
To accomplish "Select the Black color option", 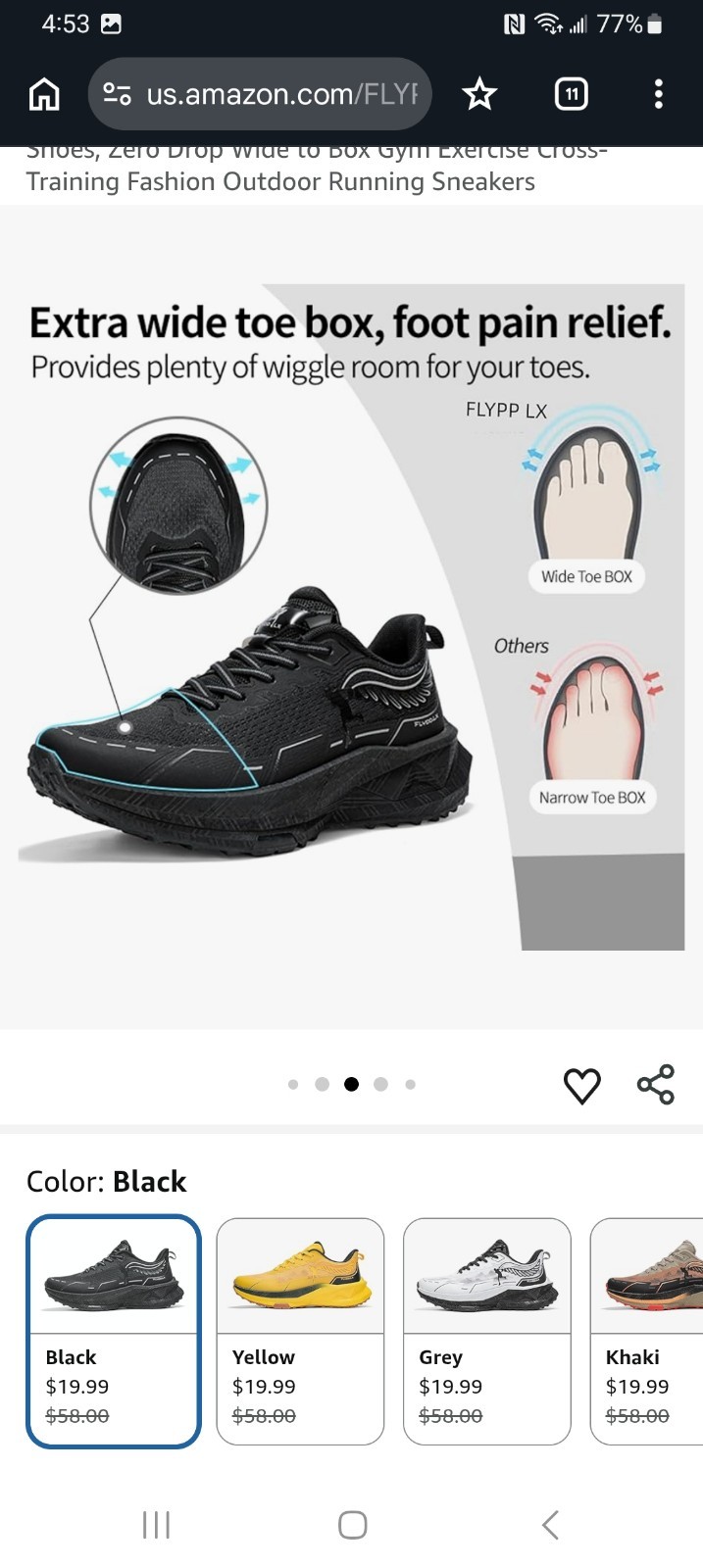I will click(114, 1331).
